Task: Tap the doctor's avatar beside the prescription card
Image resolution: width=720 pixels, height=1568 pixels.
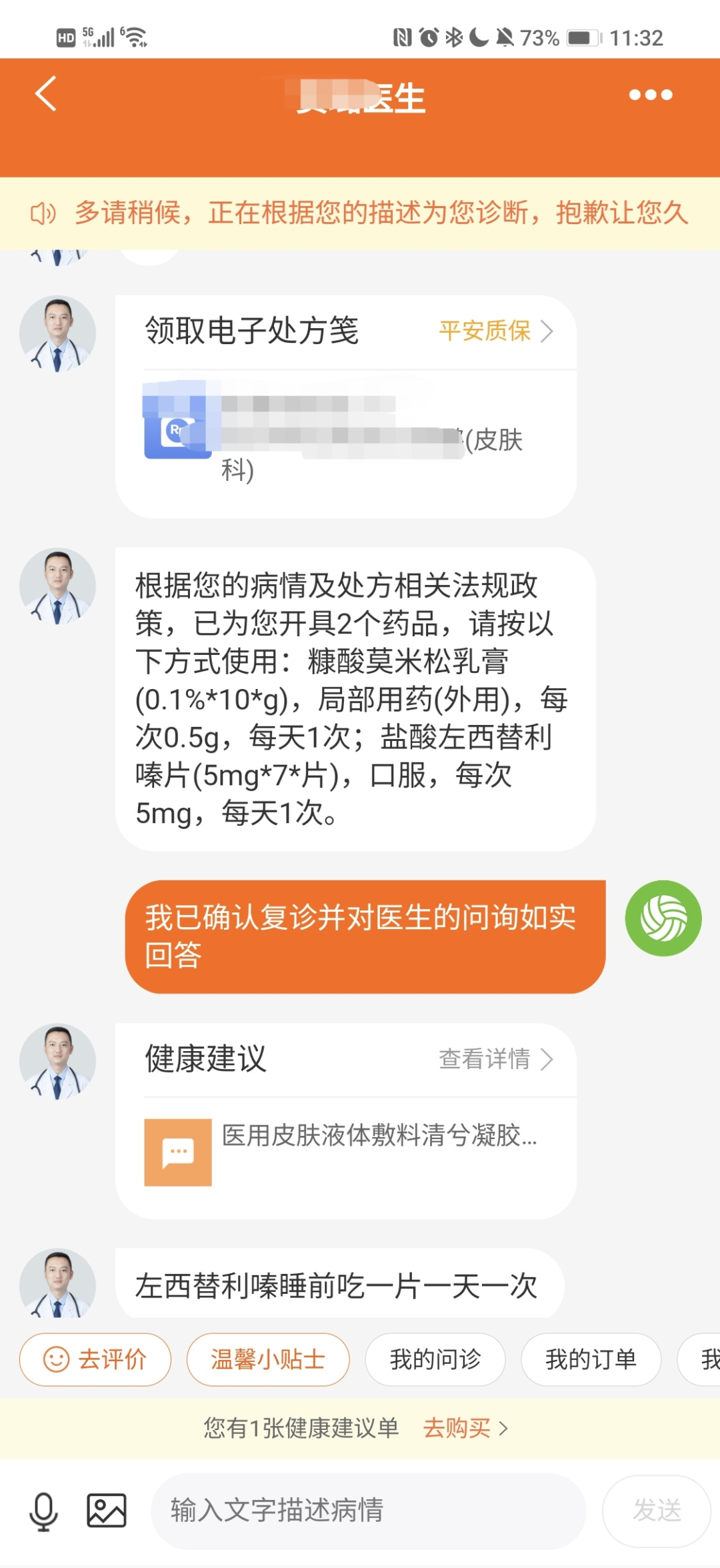Action: coord(57,333)
